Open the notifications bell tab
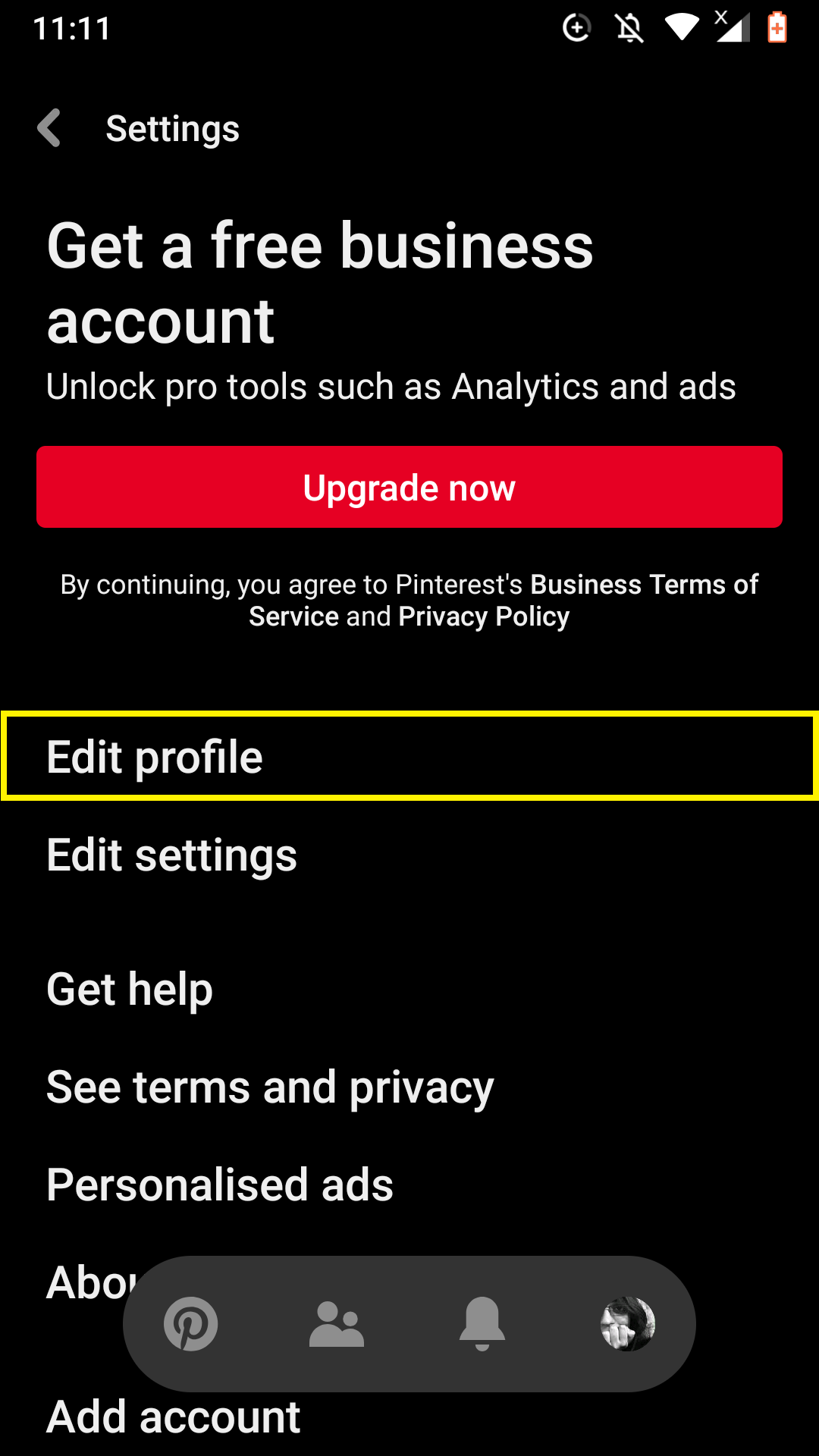This screenshot has height=1456, width=819. point(482,1324)
